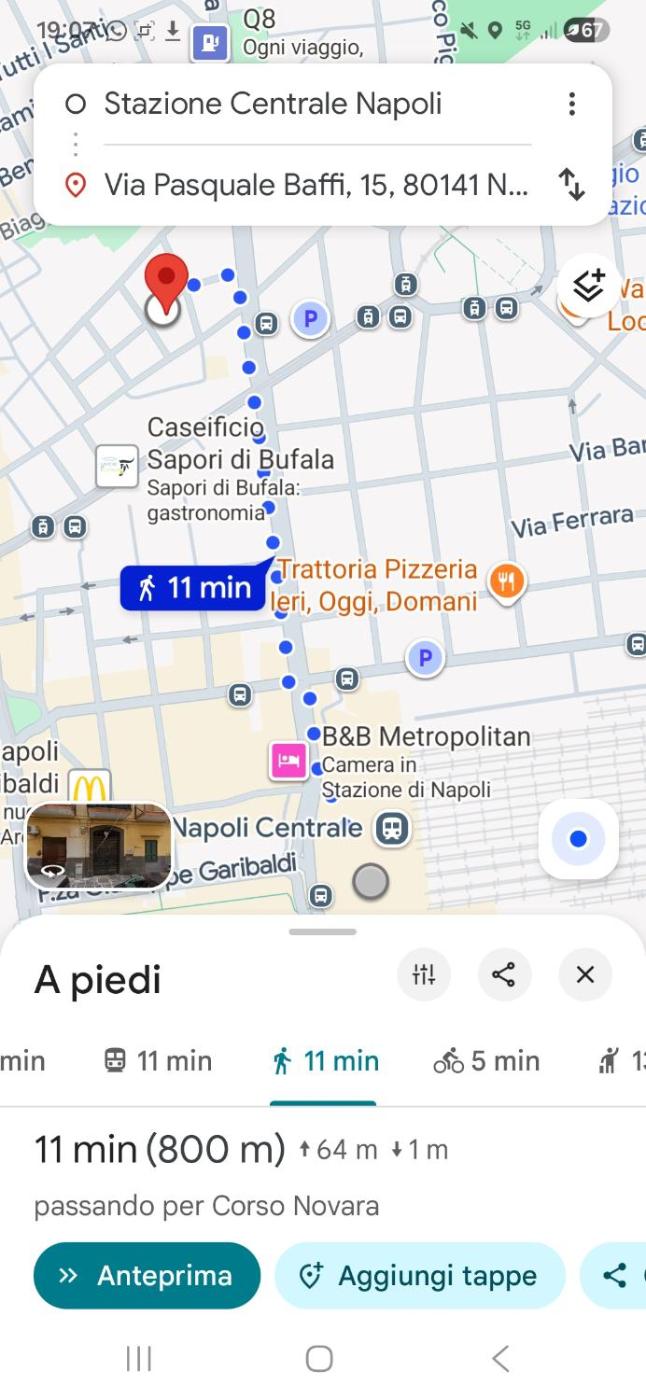646x1400 pixels.
Task: Edit destination Via Pasquale Baffi address
Action: [x=315, y=185]
